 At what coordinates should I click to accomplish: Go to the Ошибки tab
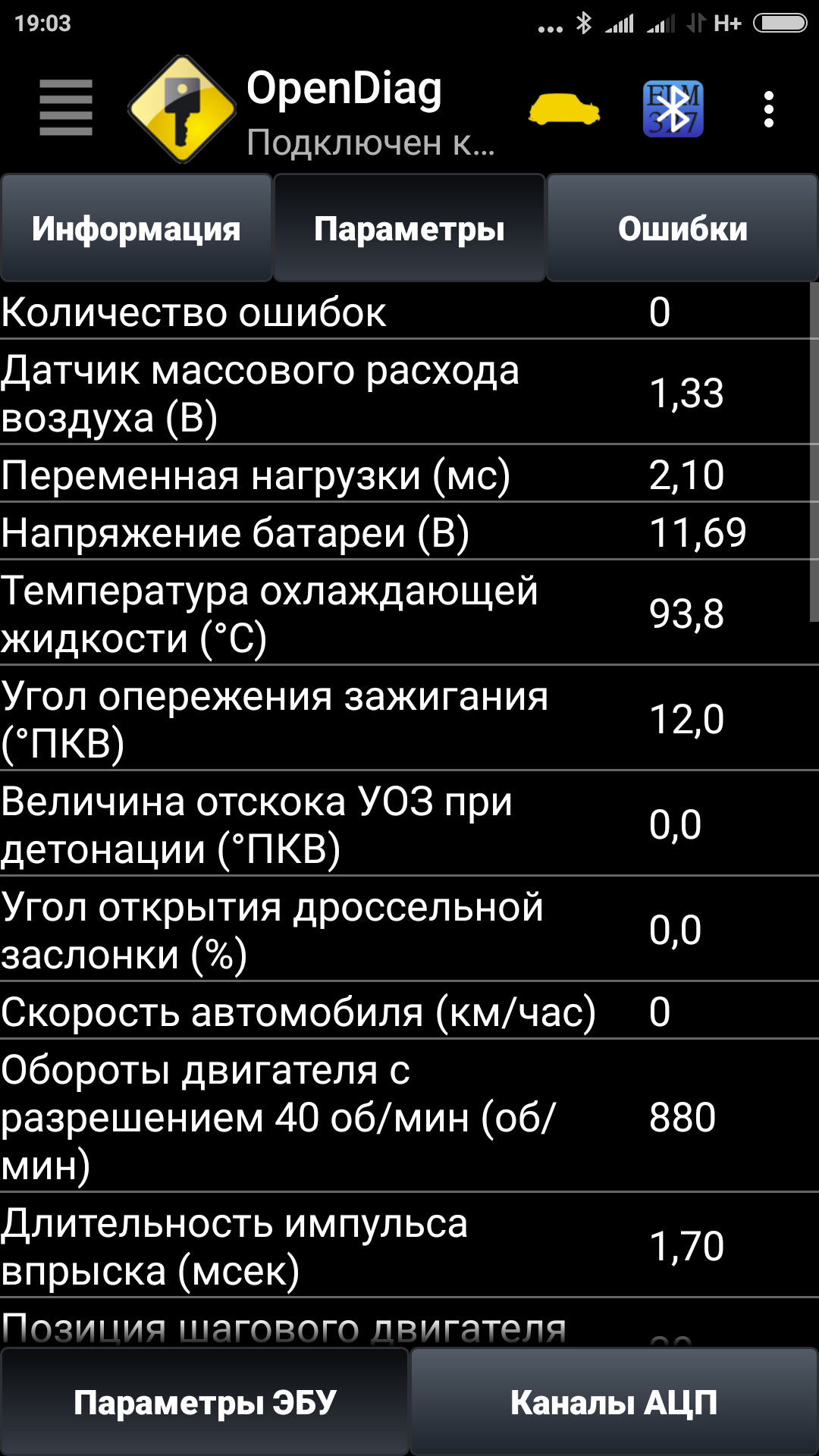[x=682, y=228]
